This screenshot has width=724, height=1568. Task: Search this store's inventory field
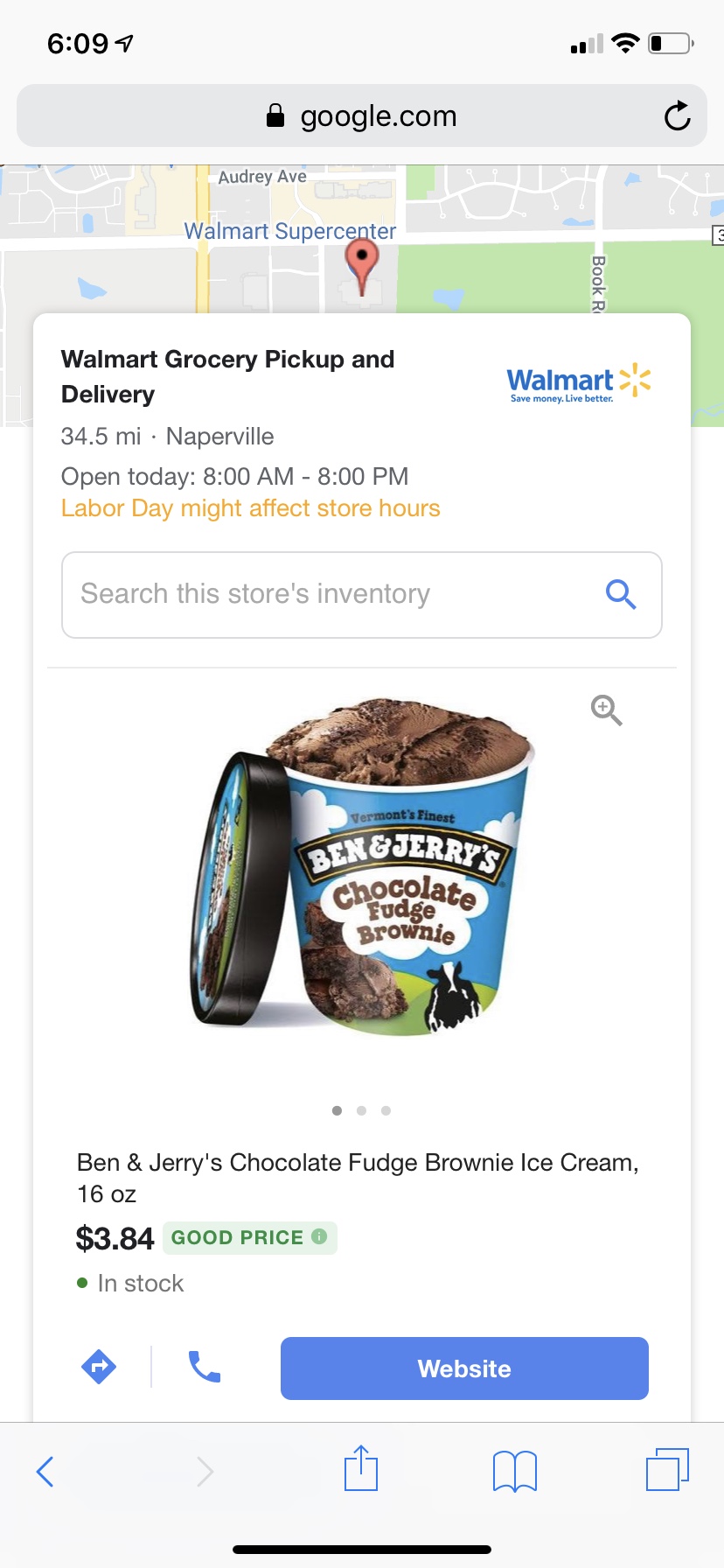point(361,595)
